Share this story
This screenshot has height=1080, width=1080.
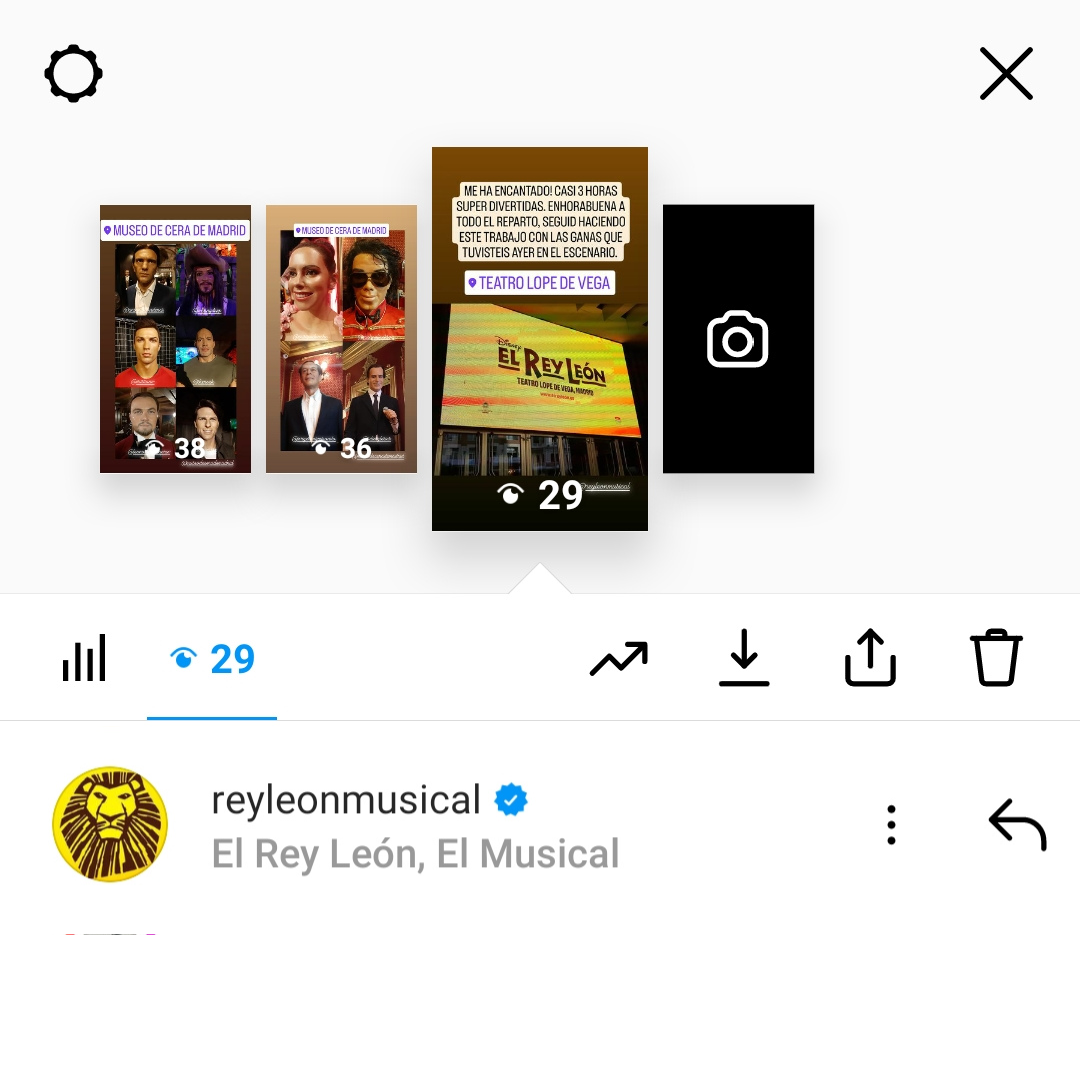(870, 658)
